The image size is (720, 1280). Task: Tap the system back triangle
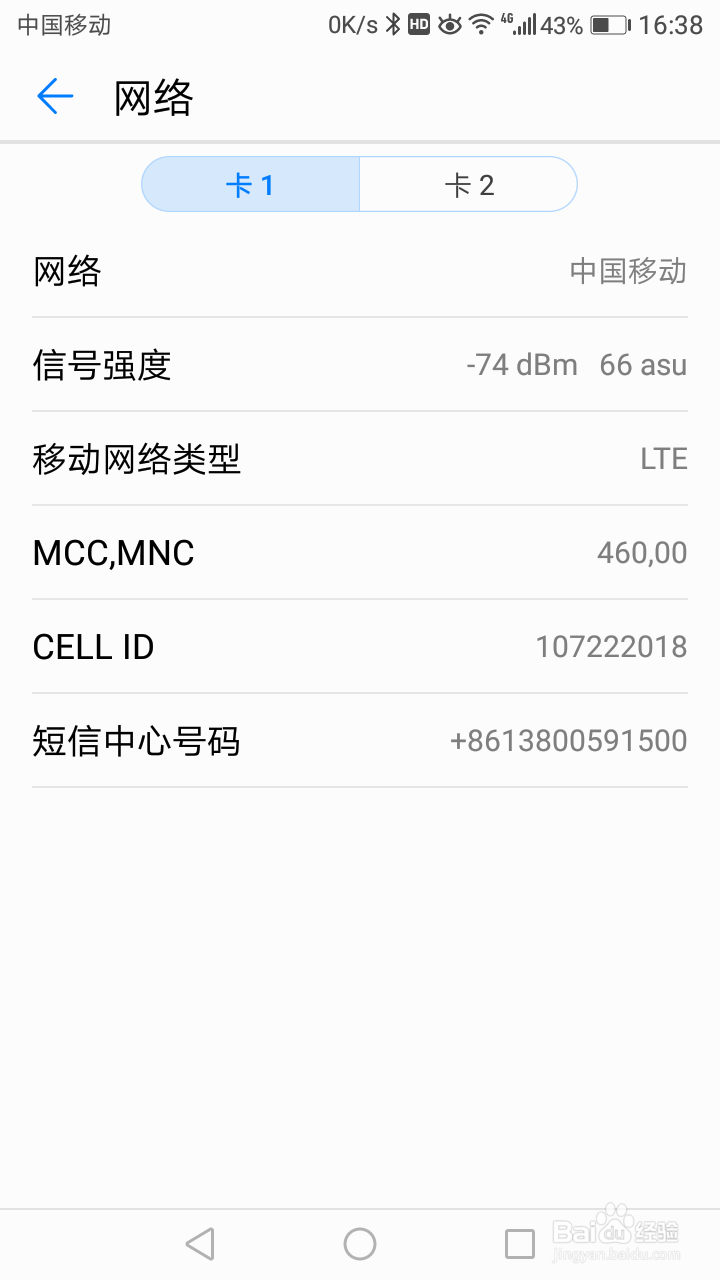tap(200, 1244)
